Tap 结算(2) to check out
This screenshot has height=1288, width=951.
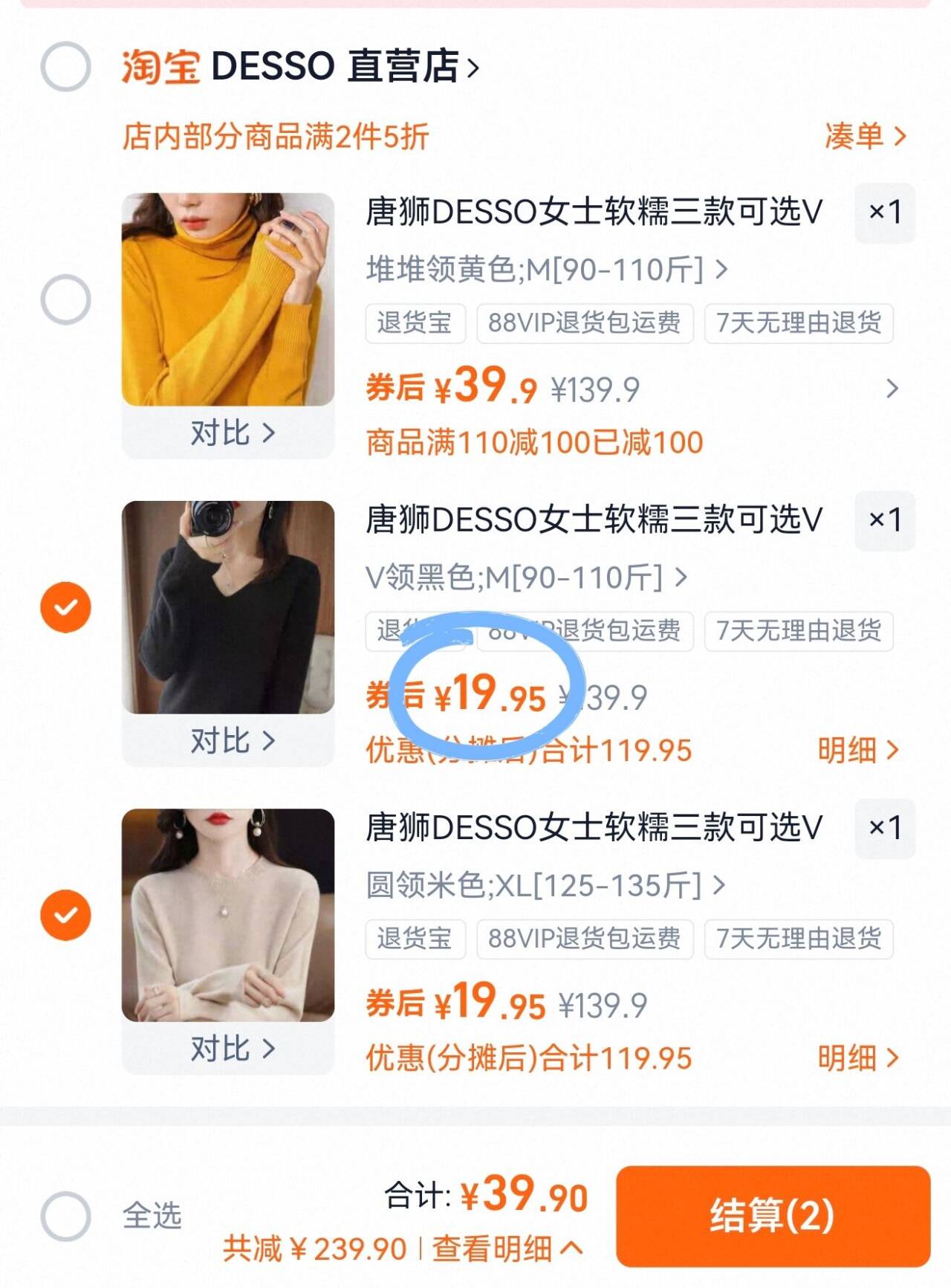pos(773,1216)
